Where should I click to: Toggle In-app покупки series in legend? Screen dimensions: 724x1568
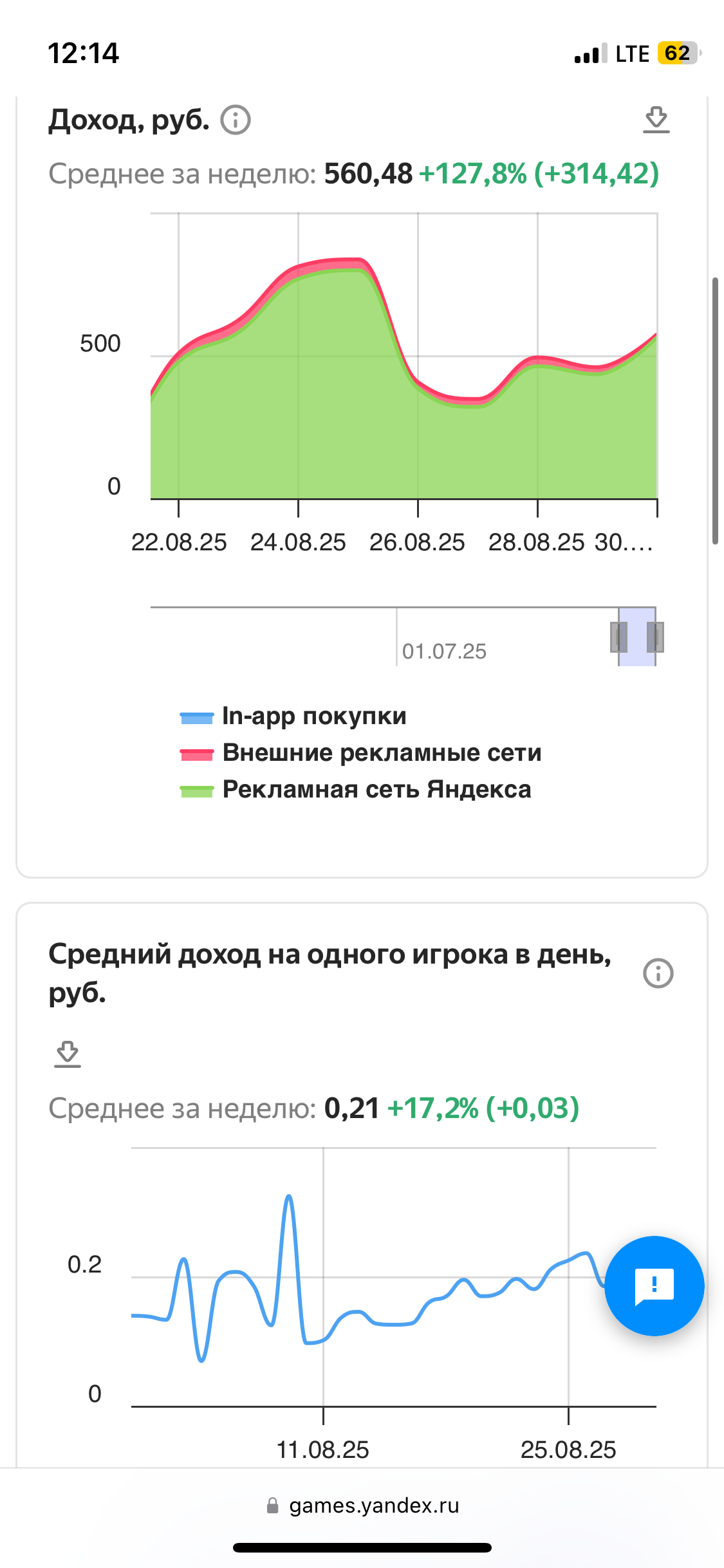(x=313, y=716)
